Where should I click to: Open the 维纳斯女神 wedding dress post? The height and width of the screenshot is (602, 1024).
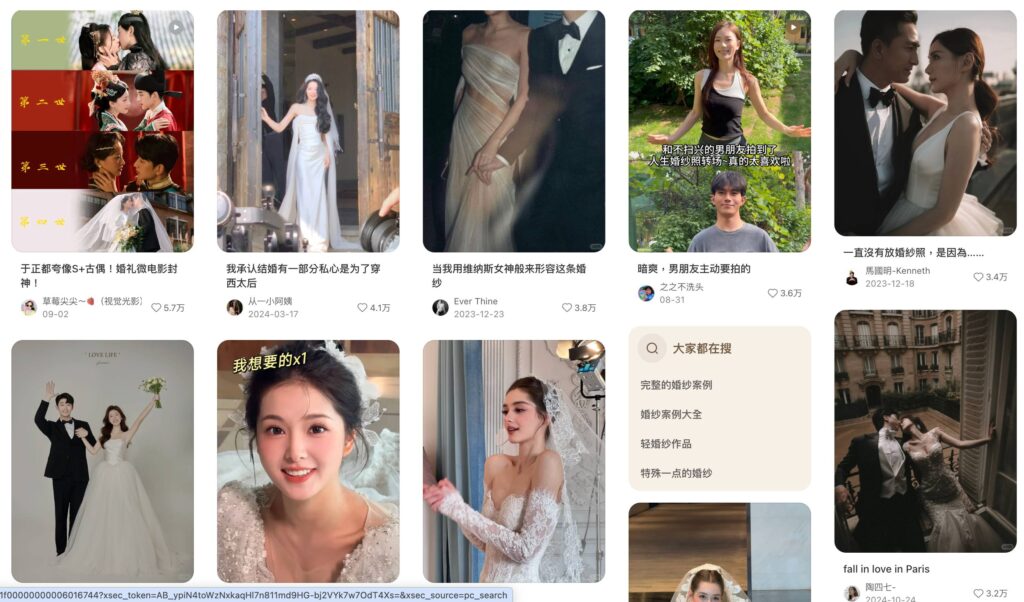pos(513,131)
